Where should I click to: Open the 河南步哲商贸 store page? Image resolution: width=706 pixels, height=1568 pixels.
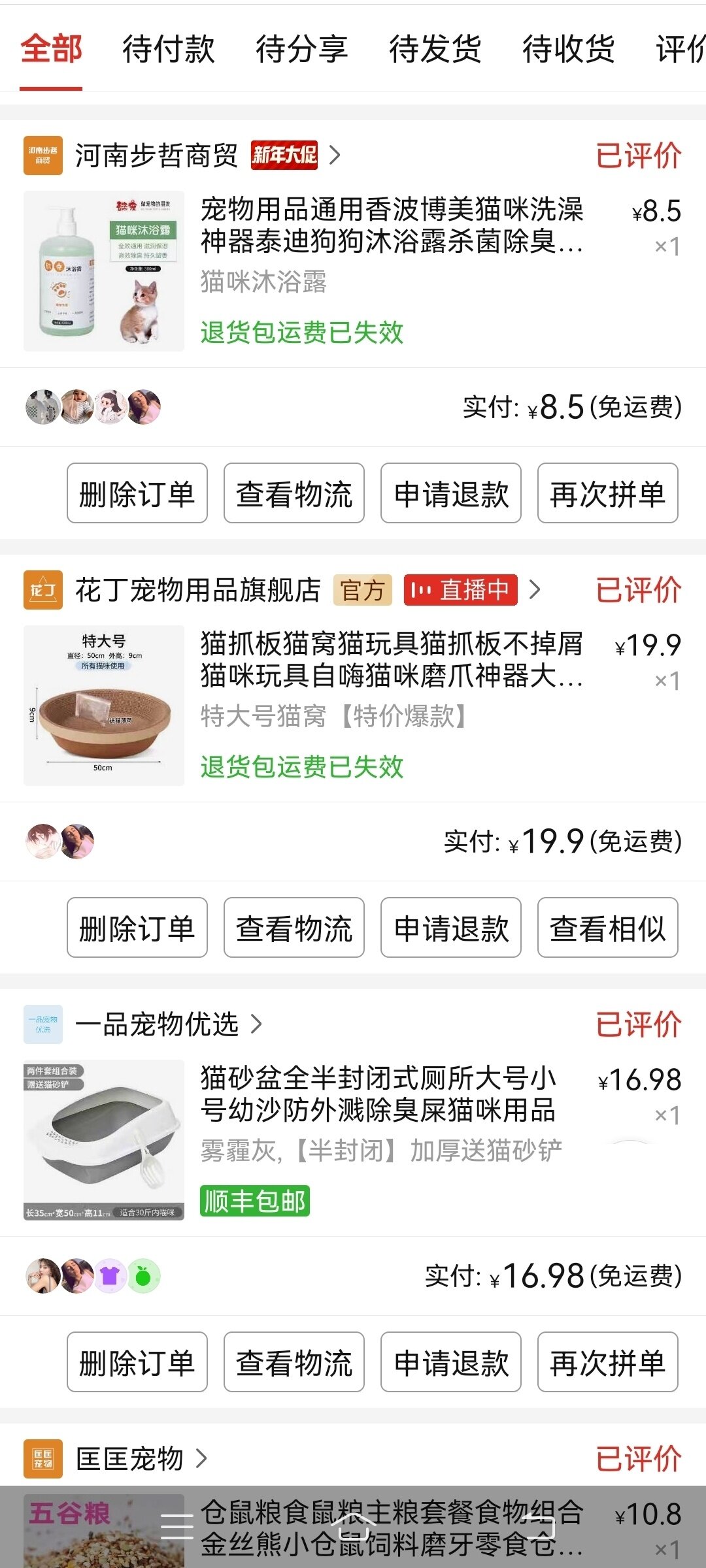[157, 155]
